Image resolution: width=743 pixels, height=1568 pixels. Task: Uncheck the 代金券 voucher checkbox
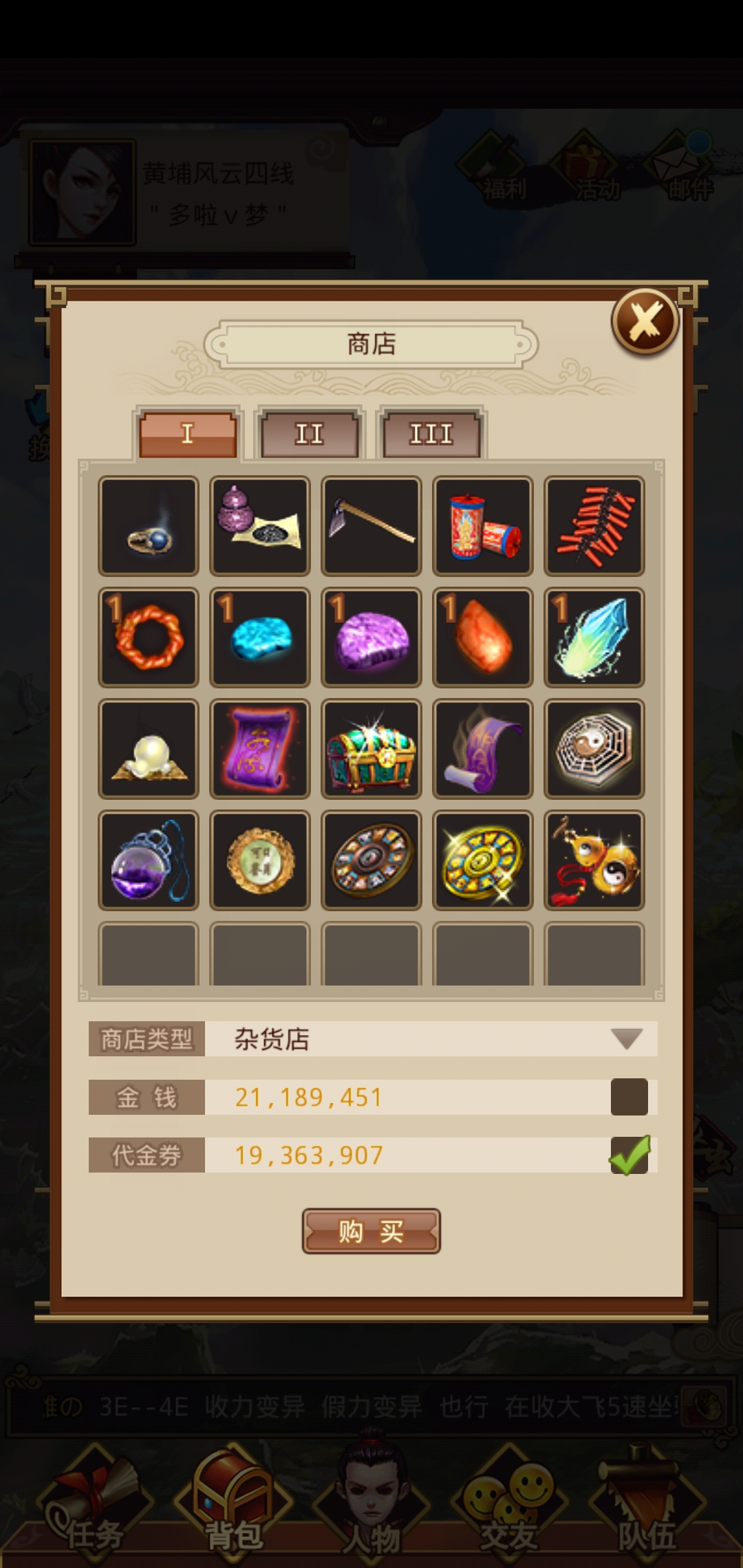(629, 1155)
